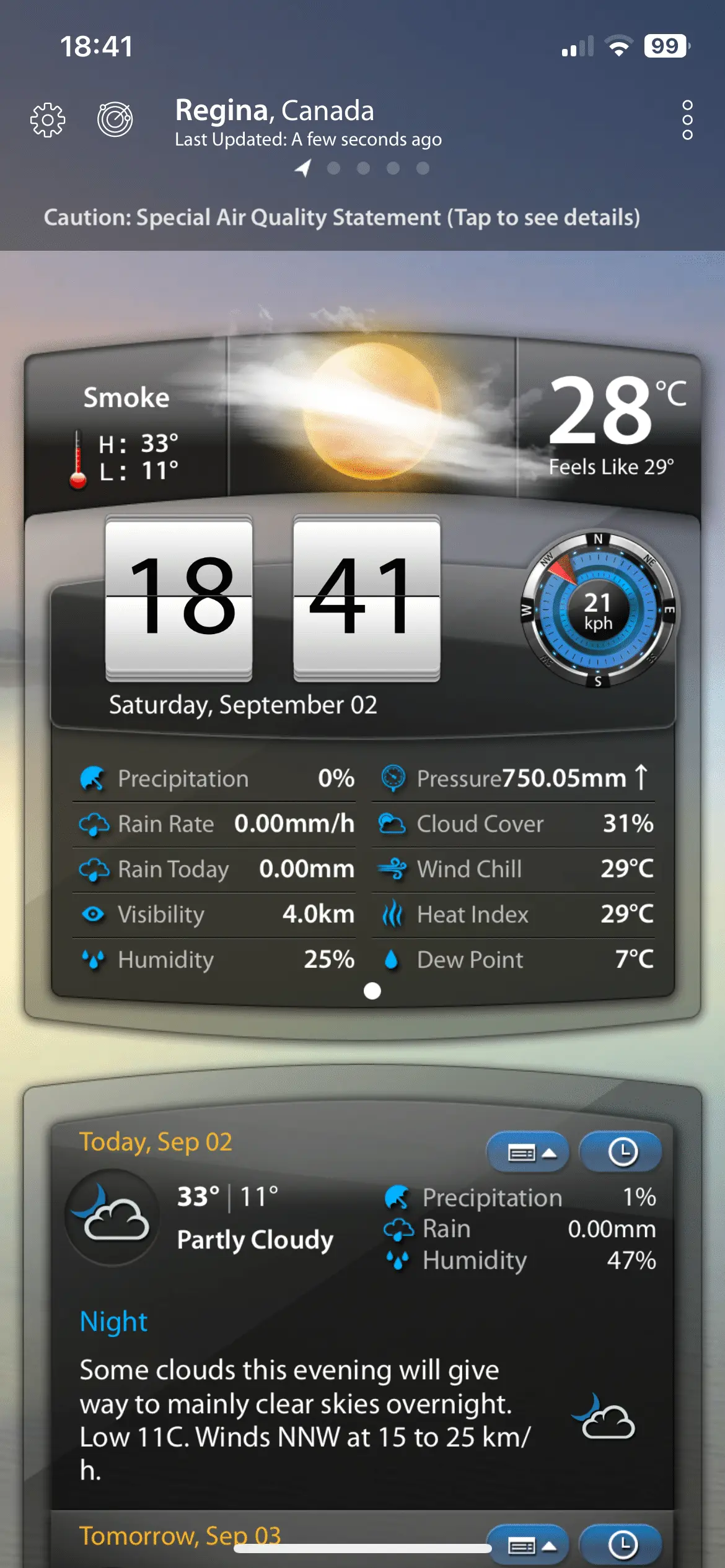This screenshot has width=725, height=1568.
Task: Show hourly forecast for Today, Sep 02
Action: (622, 1152)
